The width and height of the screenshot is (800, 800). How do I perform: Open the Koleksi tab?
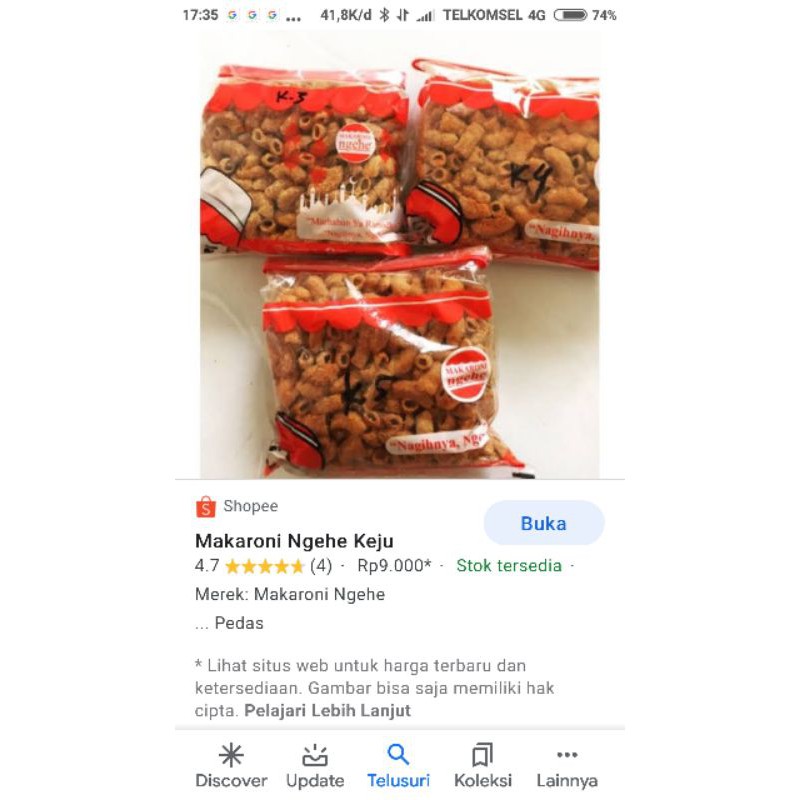tap(483, 766)
